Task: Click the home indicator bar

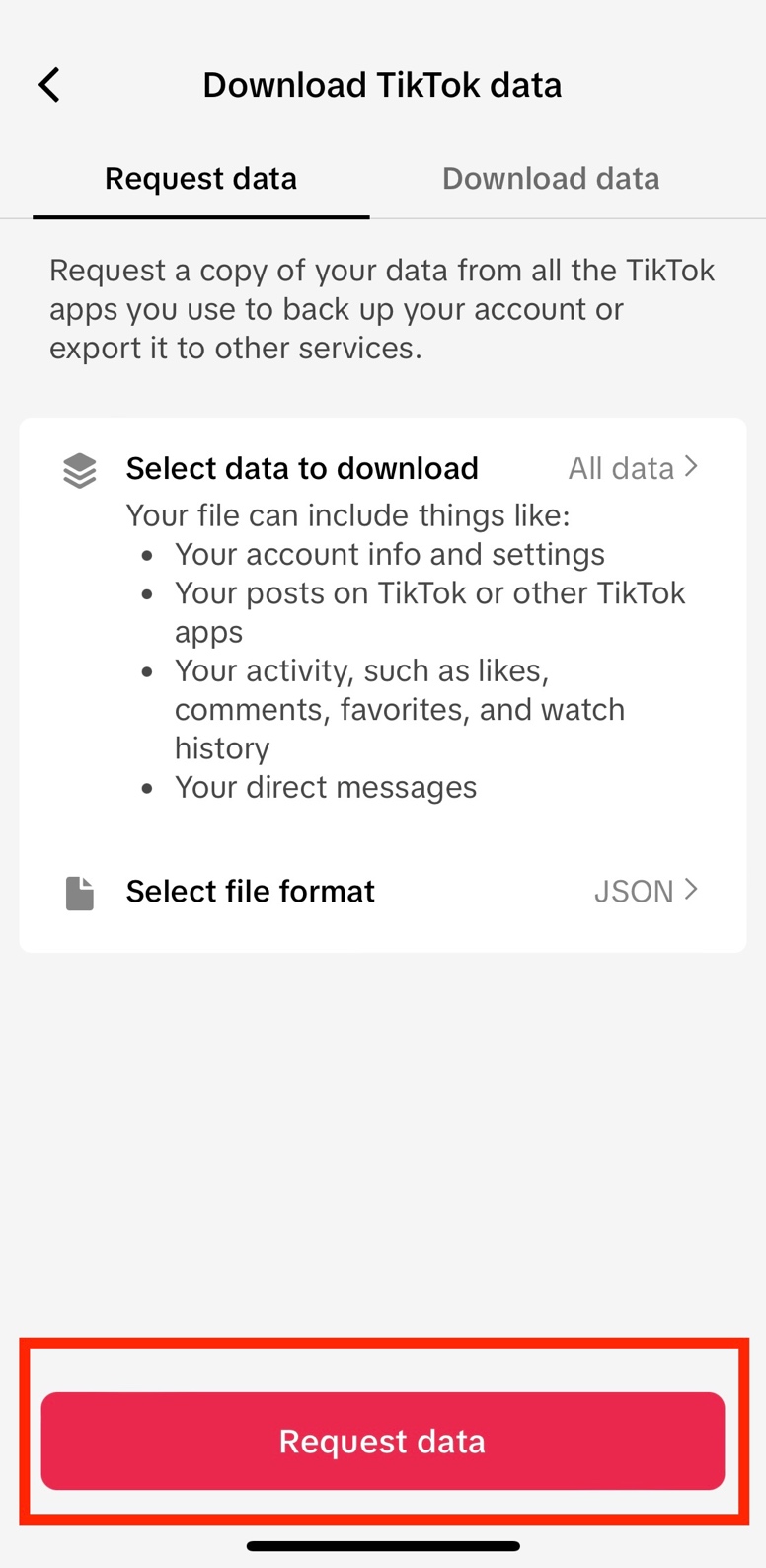Action: pos(383,1546)
